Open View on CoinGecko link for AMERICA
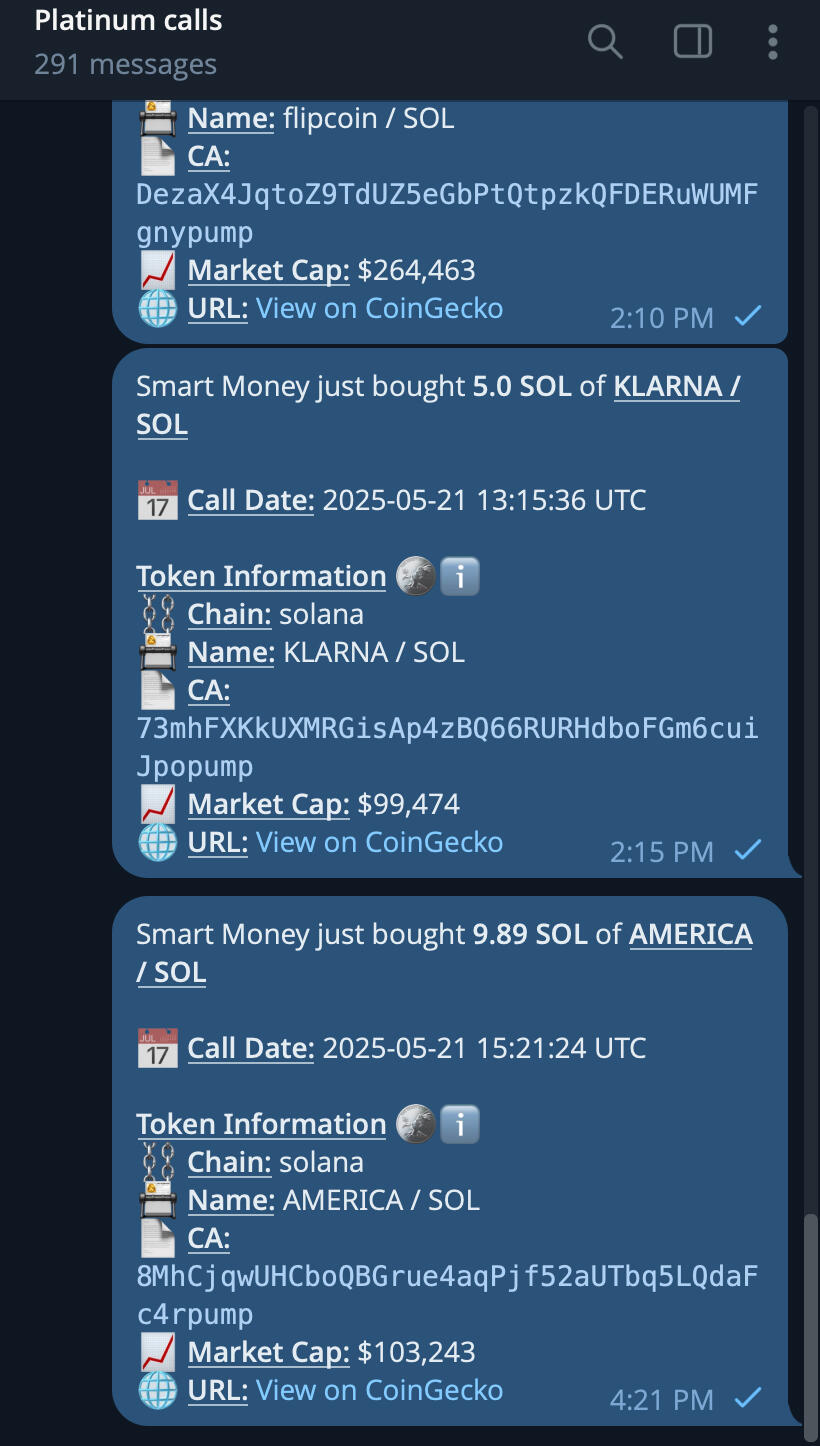Viewport: 820px width, 1446px height. (x=380, y=1390)
